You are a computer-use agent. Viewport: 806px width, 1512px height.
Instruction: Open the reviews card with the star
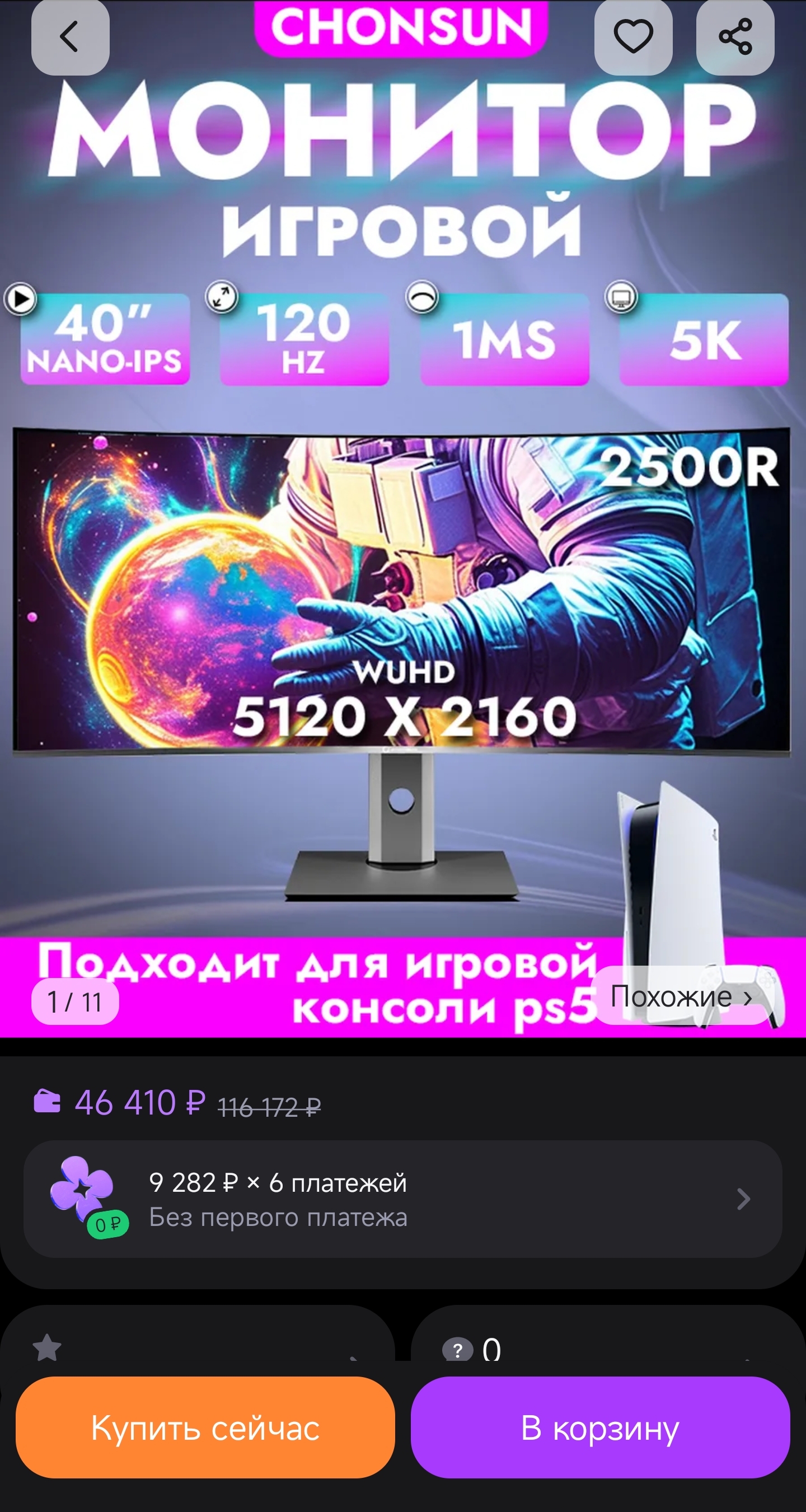point(197,1333)
